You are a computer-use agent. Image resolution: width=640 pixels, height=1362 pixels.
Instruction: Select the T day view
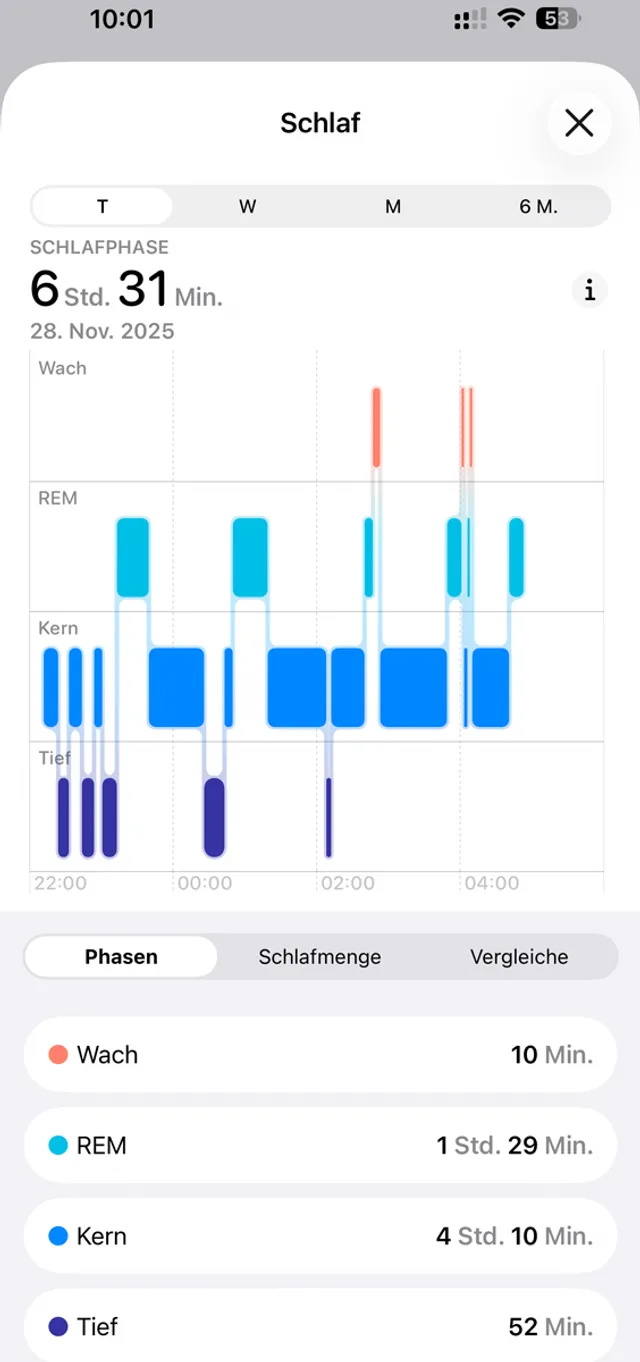102,207
